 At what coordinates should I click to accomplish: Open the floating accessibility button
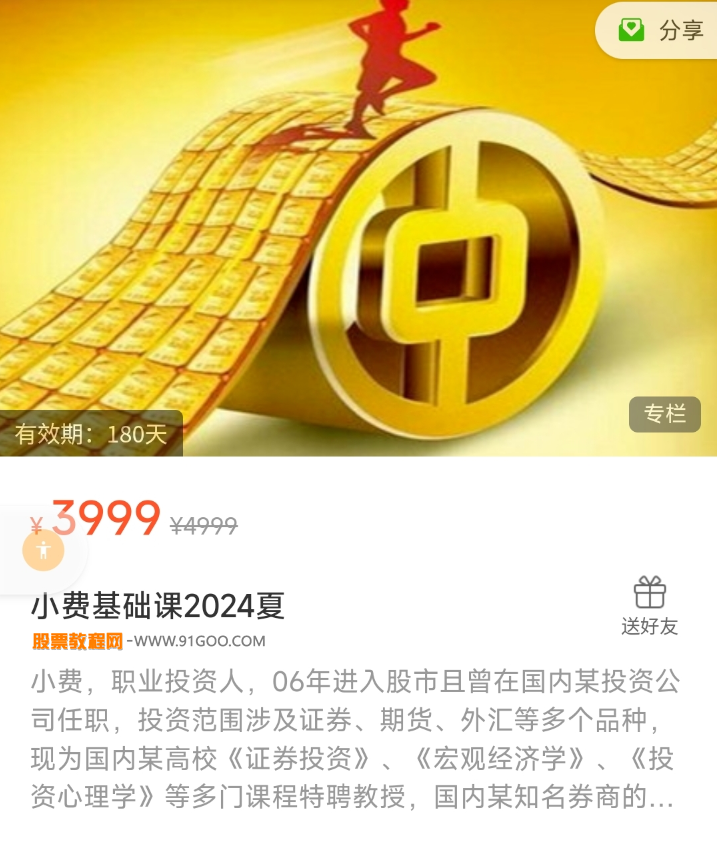[x=43, y=549]
